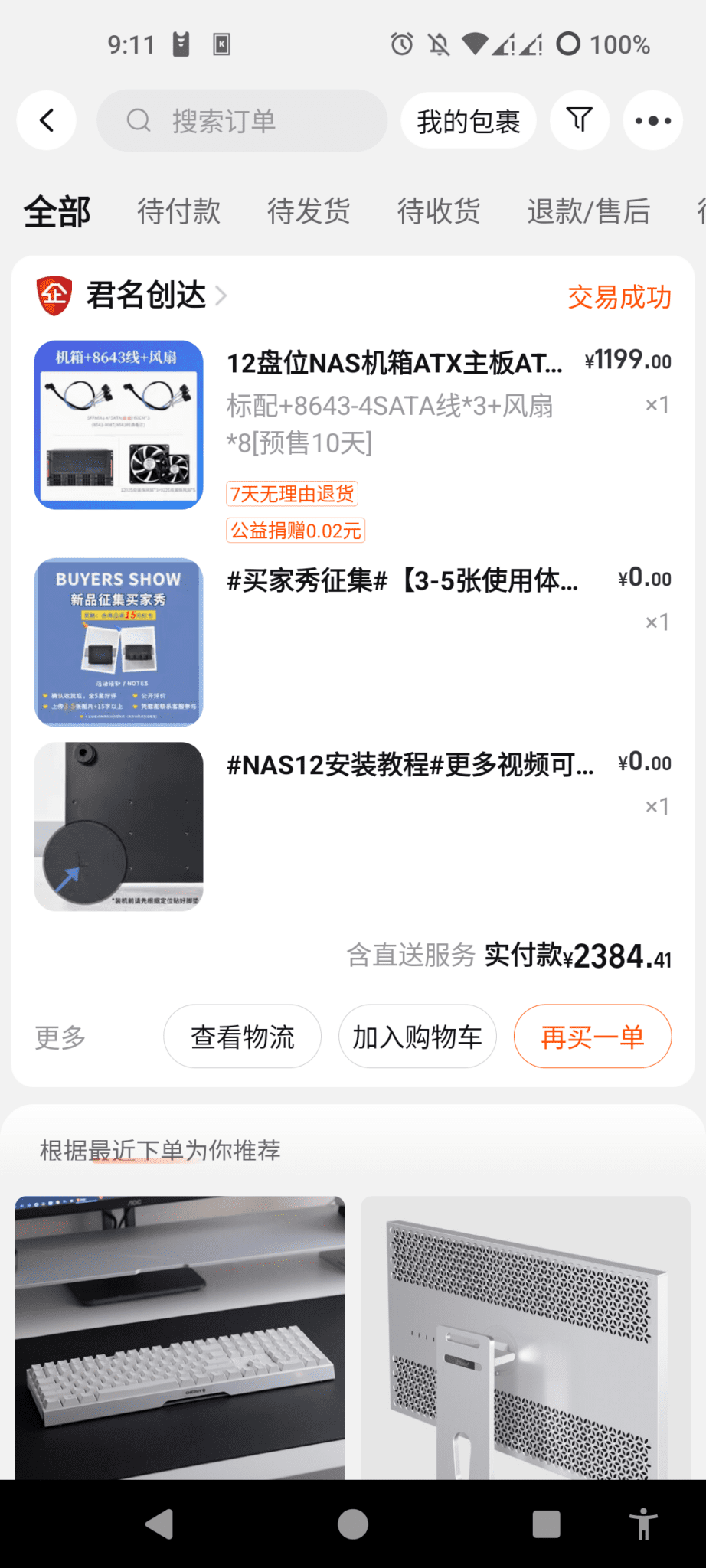
Task: Tap the system home button
Action: [353, 1524]
